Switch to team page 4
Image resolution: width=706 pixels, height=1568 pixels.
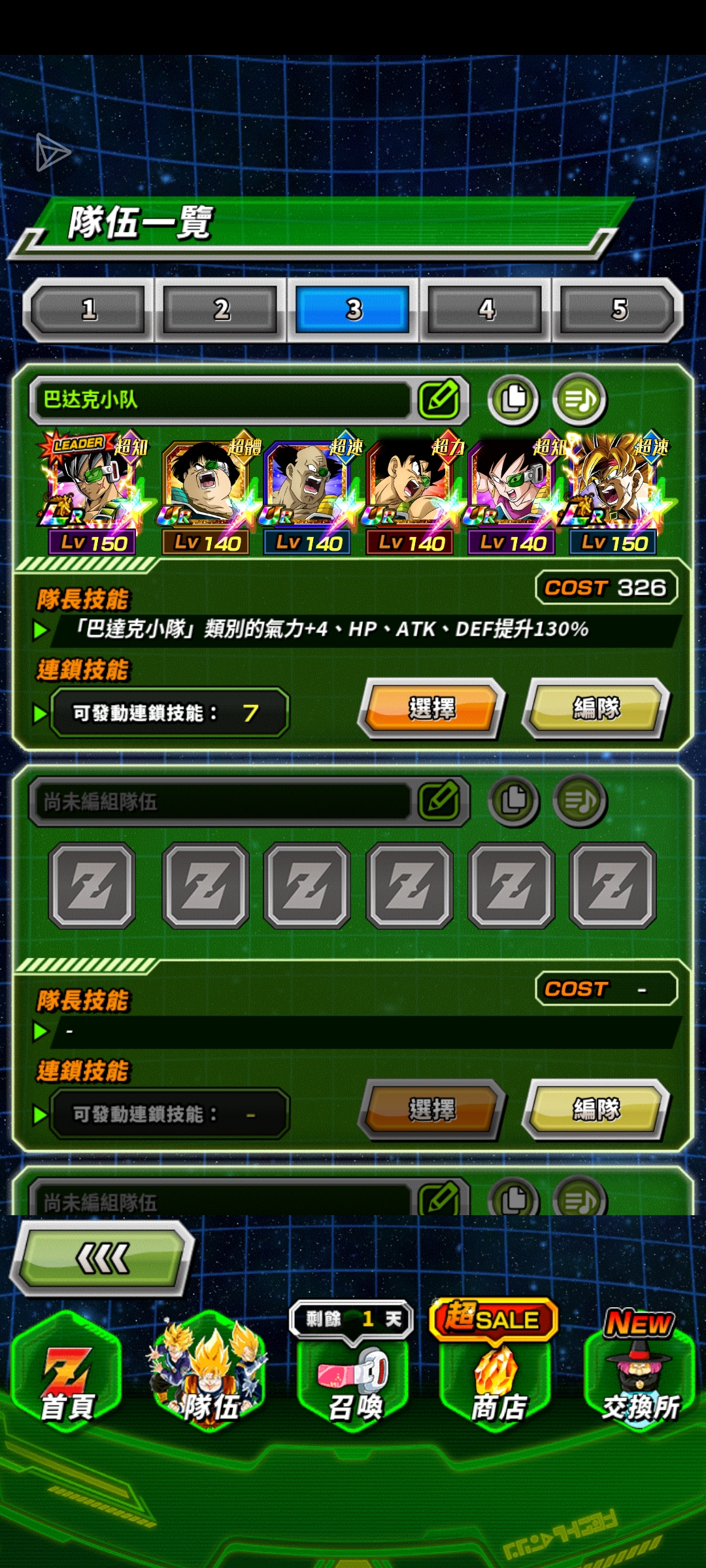[x=486, y=310]
